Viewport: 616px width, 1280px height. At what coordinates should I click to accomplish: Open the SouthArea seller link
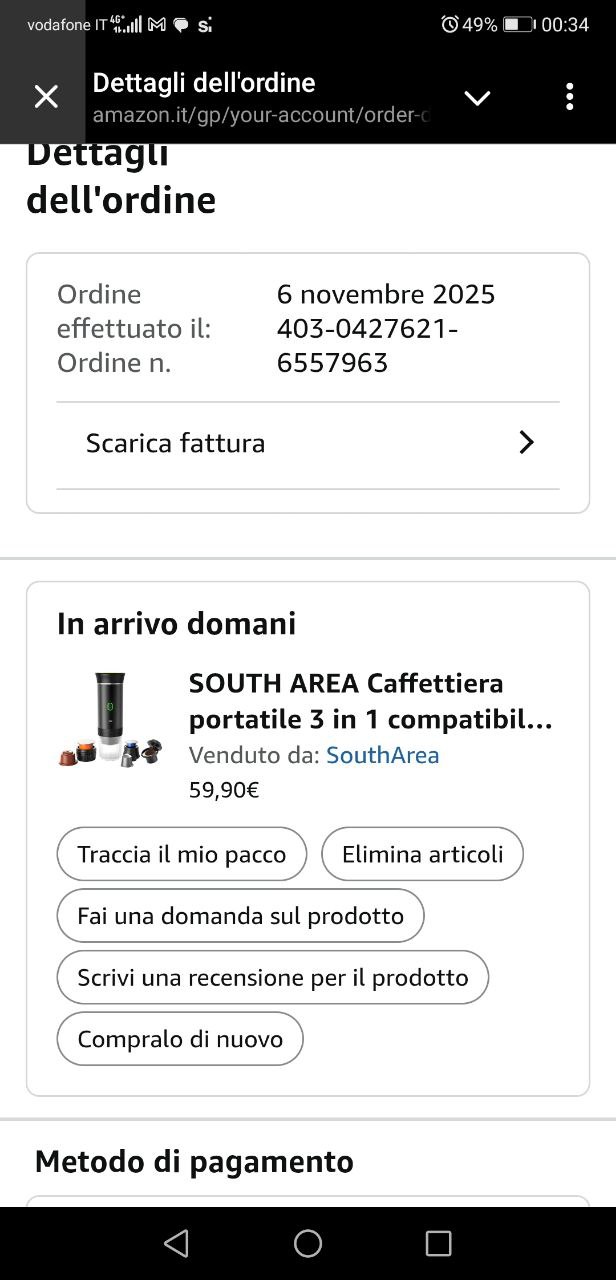click(x=383, y=755)
